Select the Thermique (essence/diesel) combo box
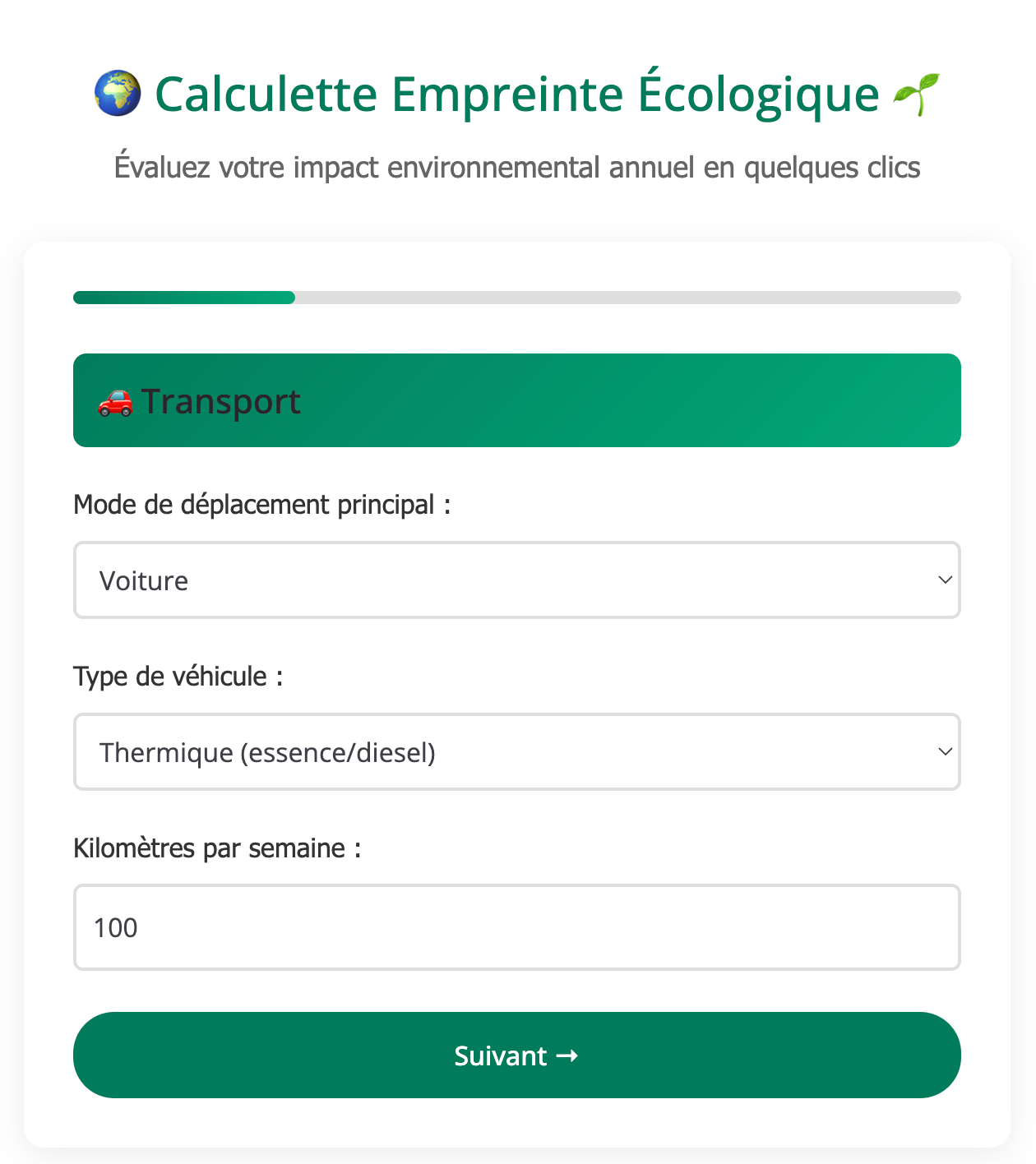Screen dimensions: 1036x1164 pyautogui.click(x=516, y=752)
